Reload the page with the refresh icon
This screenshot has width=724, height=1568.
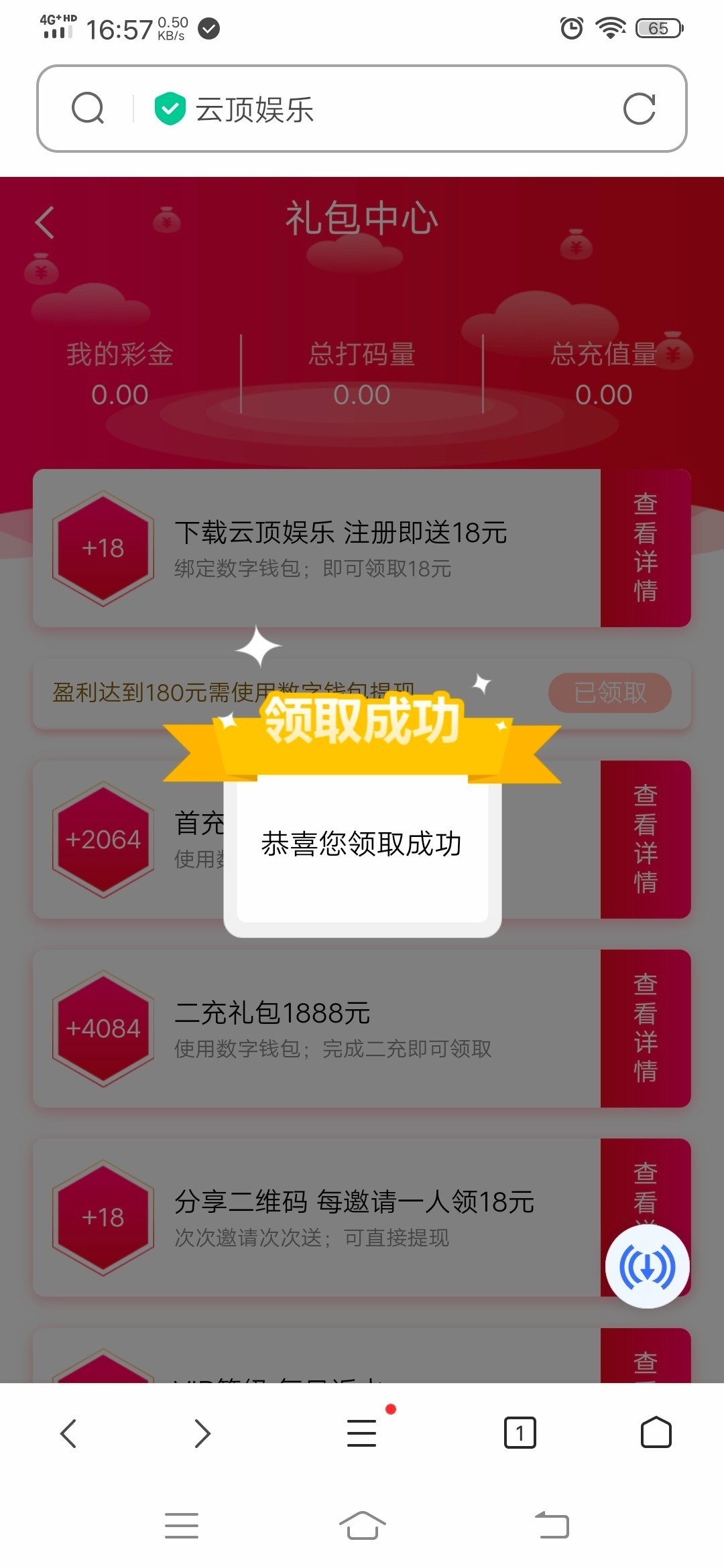(639, 109)
